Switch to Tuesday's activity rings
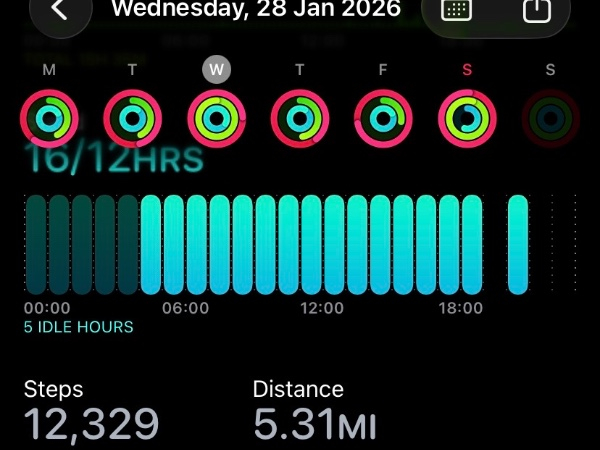Screen dimensions: 600x450 133,119
